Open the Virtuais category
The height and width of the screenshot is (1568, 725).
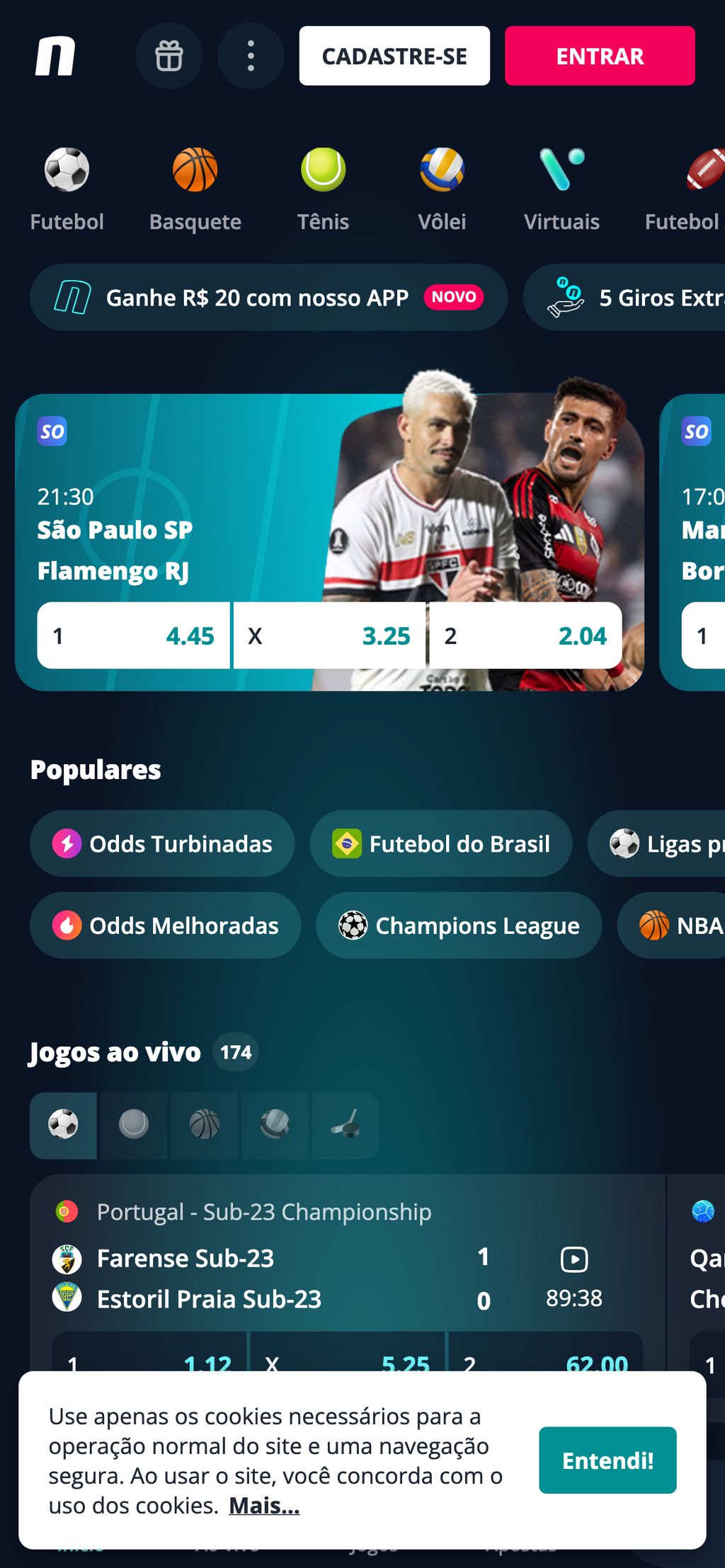coord(561,189)
